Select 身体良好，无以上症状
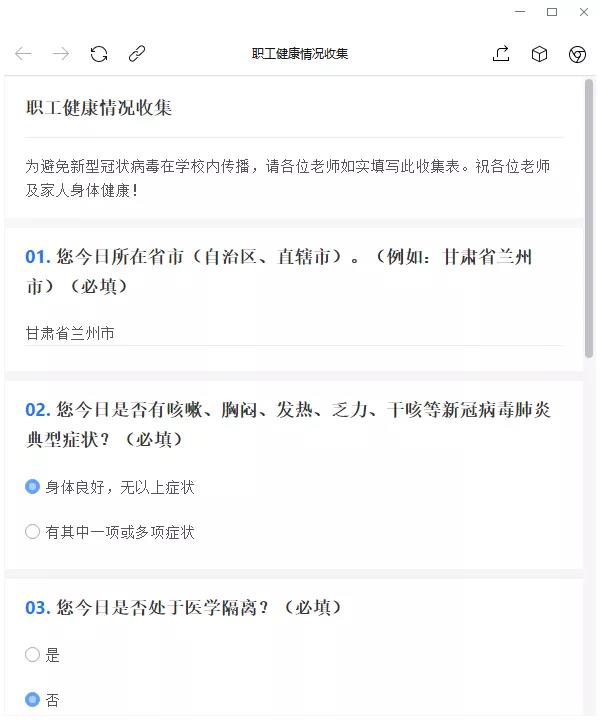The image size is (600, 720). click(x=33, y=487)
